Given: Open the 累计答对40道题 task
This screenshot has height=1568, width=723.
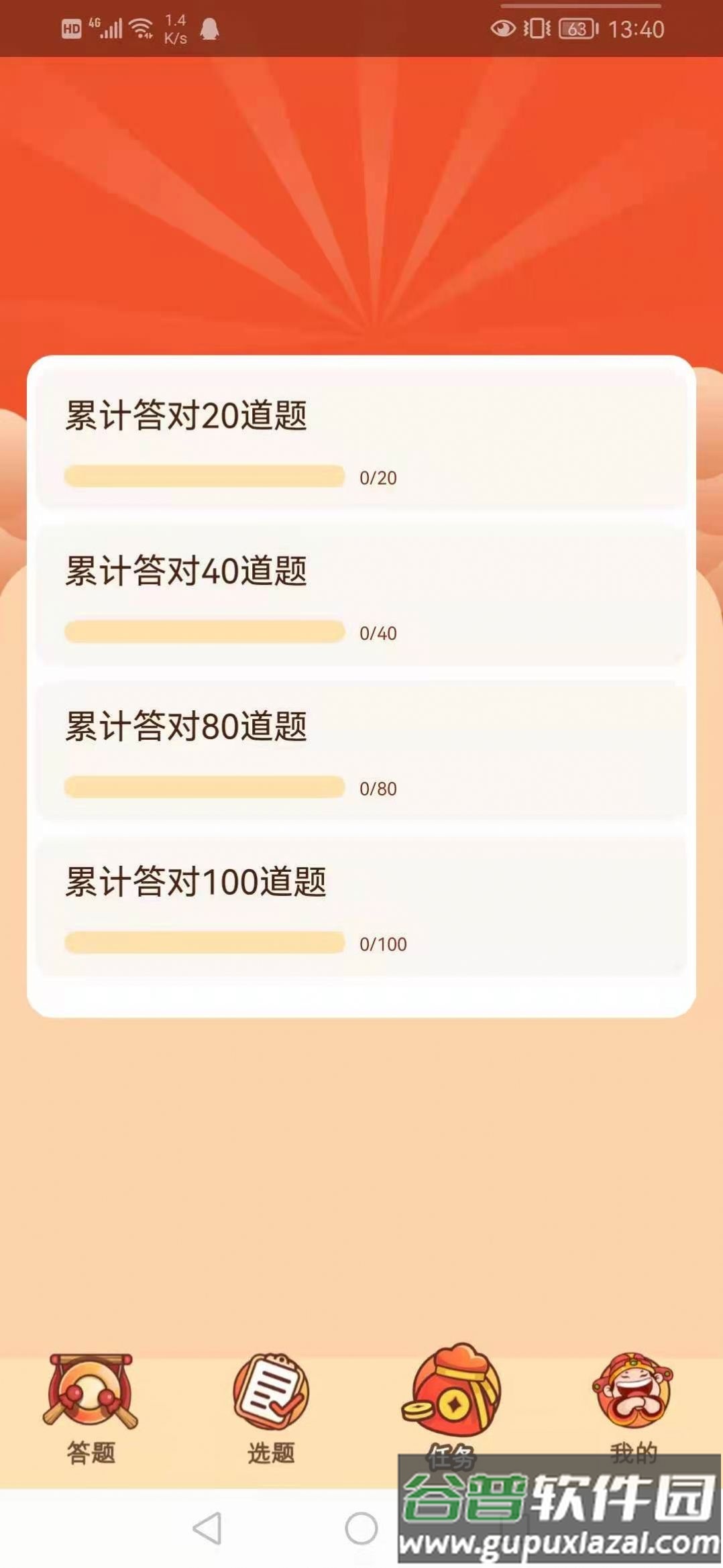Looking at the screenshot, I should tap(361, 595).
